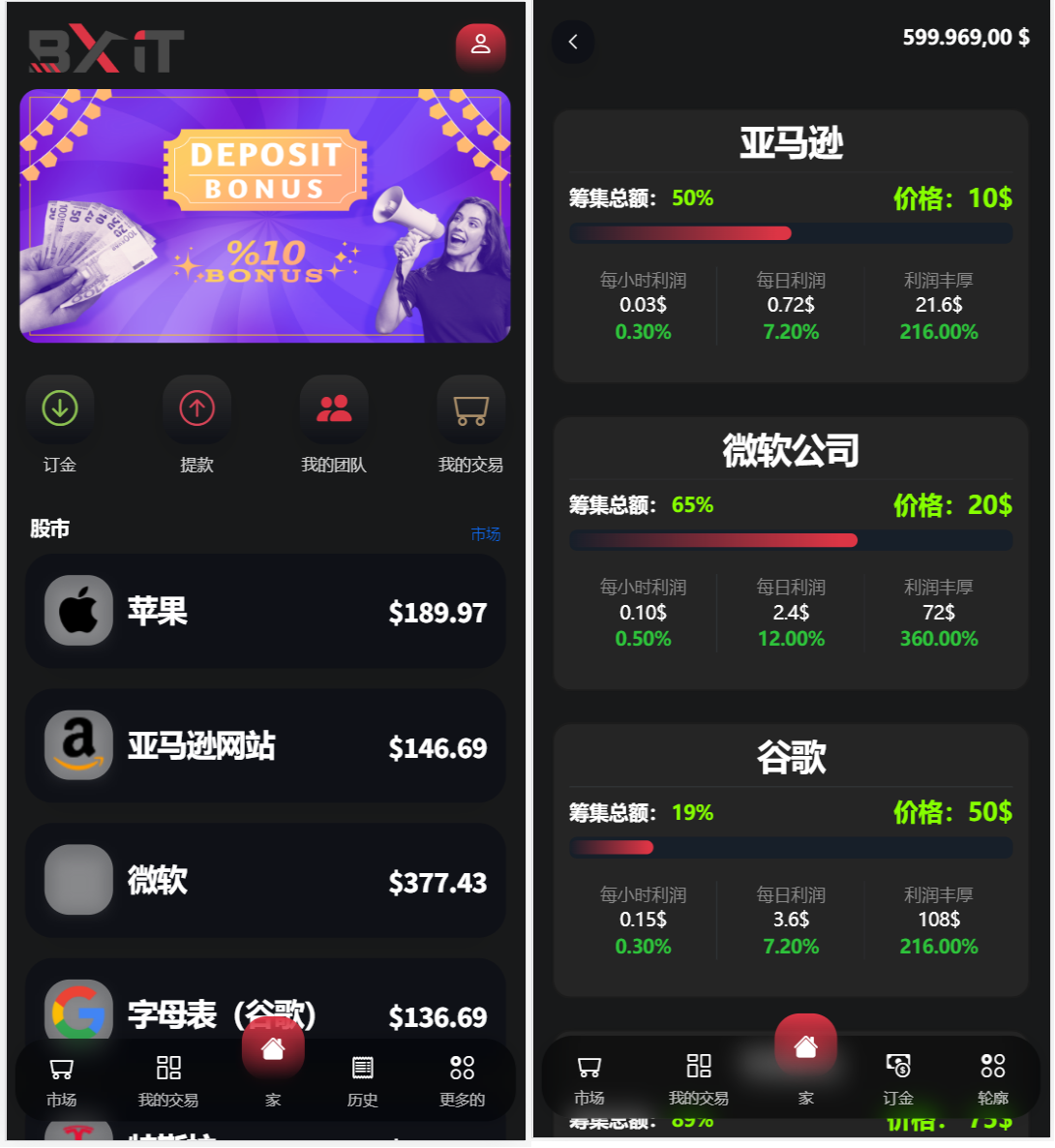The height and width of the screenshot is (1148, 1055).
Task: Open the 微软 stock priced $377.43
Action: [264, 881]
